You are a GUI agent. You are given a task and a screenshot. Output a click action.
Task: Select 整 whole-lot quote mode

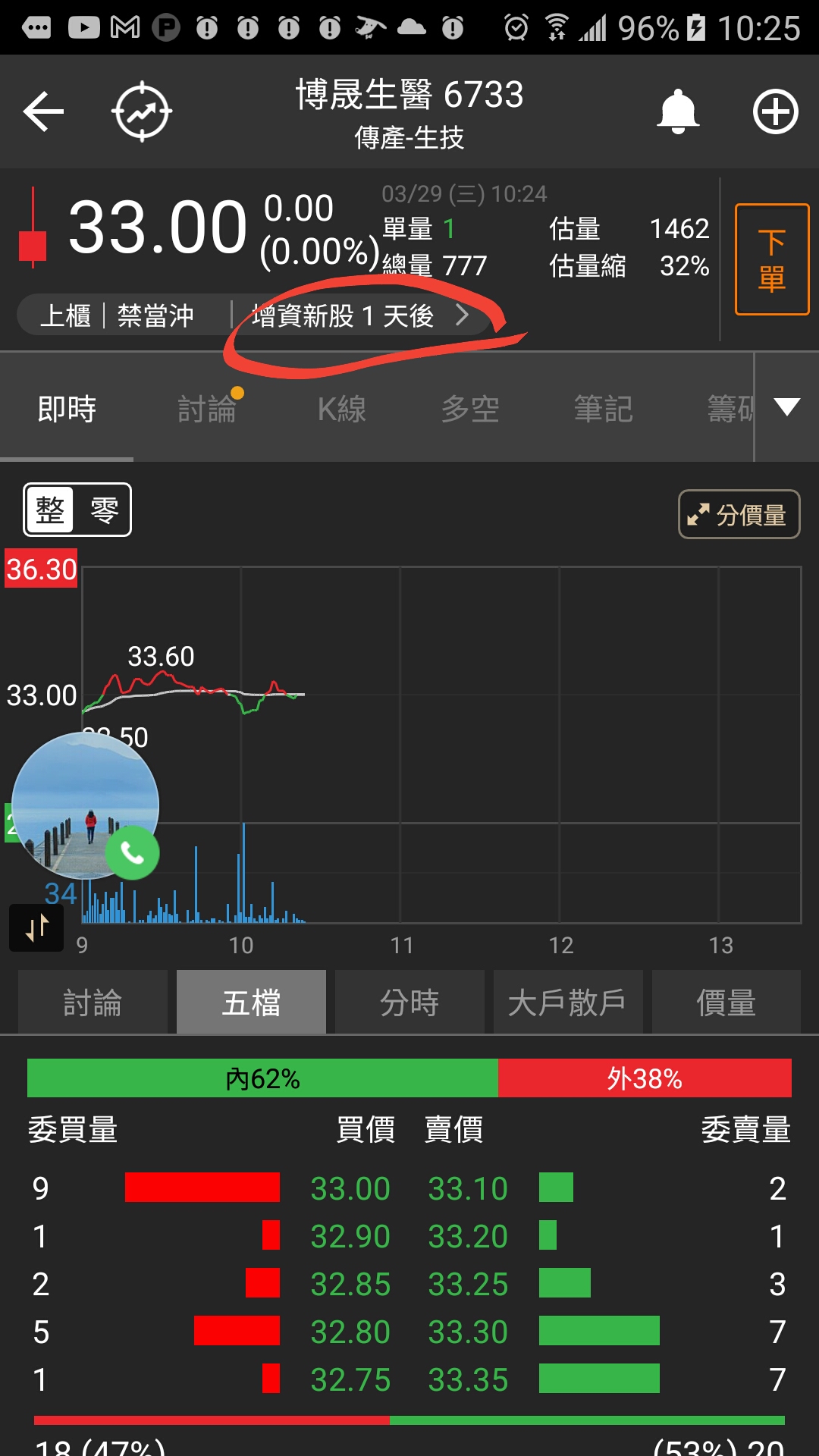pos(50,510)
